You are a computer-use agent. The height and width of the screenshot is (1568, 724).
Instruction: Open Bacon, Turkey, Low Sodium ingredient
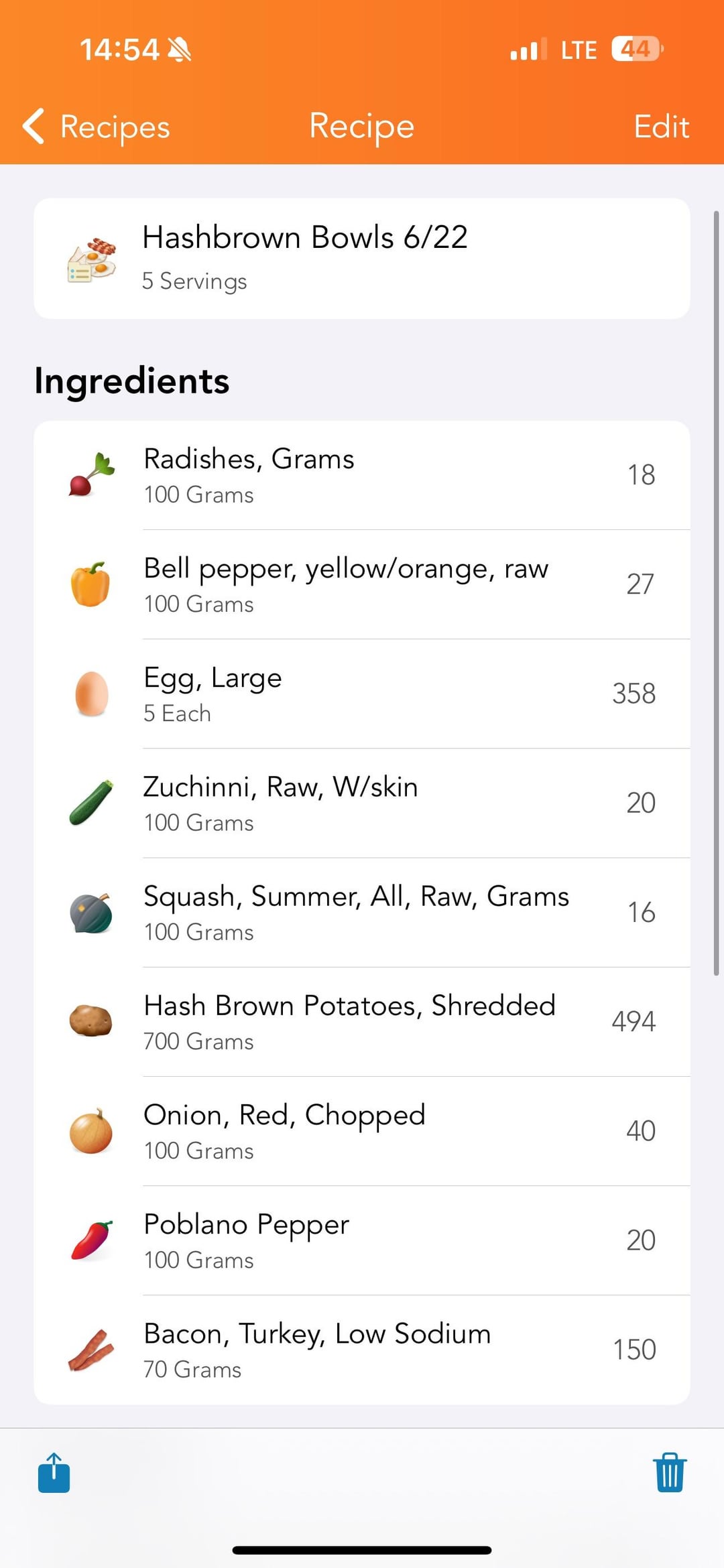[362, 1350]
